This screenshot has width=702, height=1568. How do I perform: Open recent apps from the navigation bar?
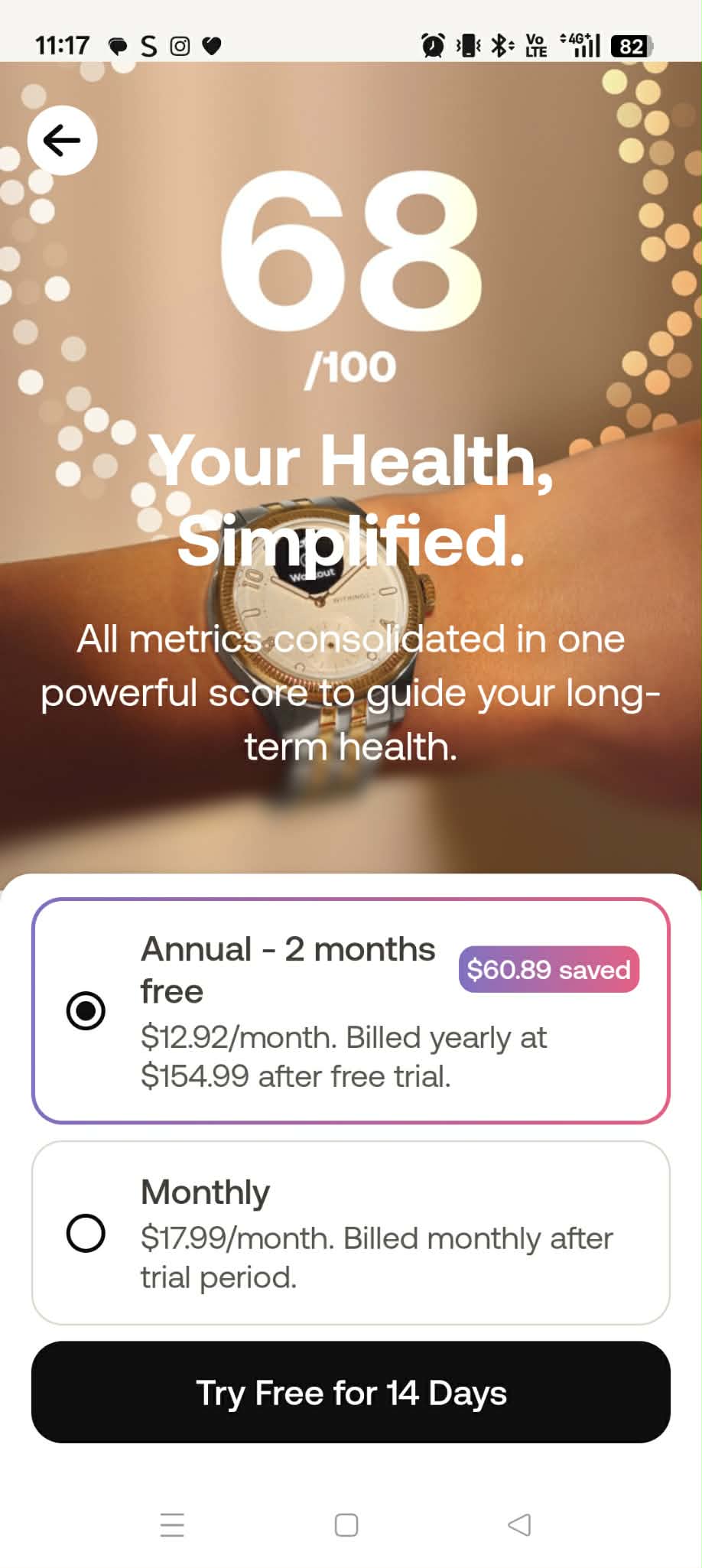tap(172, 1524)
